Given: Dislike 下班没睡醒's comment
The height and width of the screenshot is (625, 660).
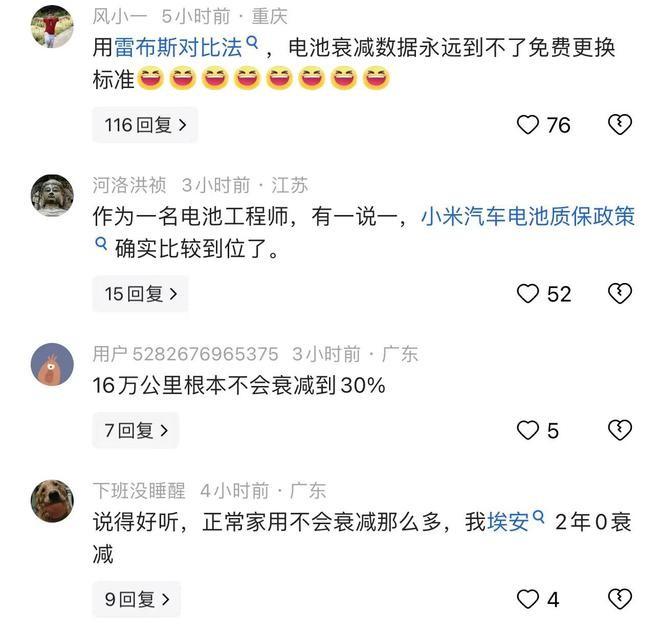Looking at the screenshot, I should pos(620,600).
